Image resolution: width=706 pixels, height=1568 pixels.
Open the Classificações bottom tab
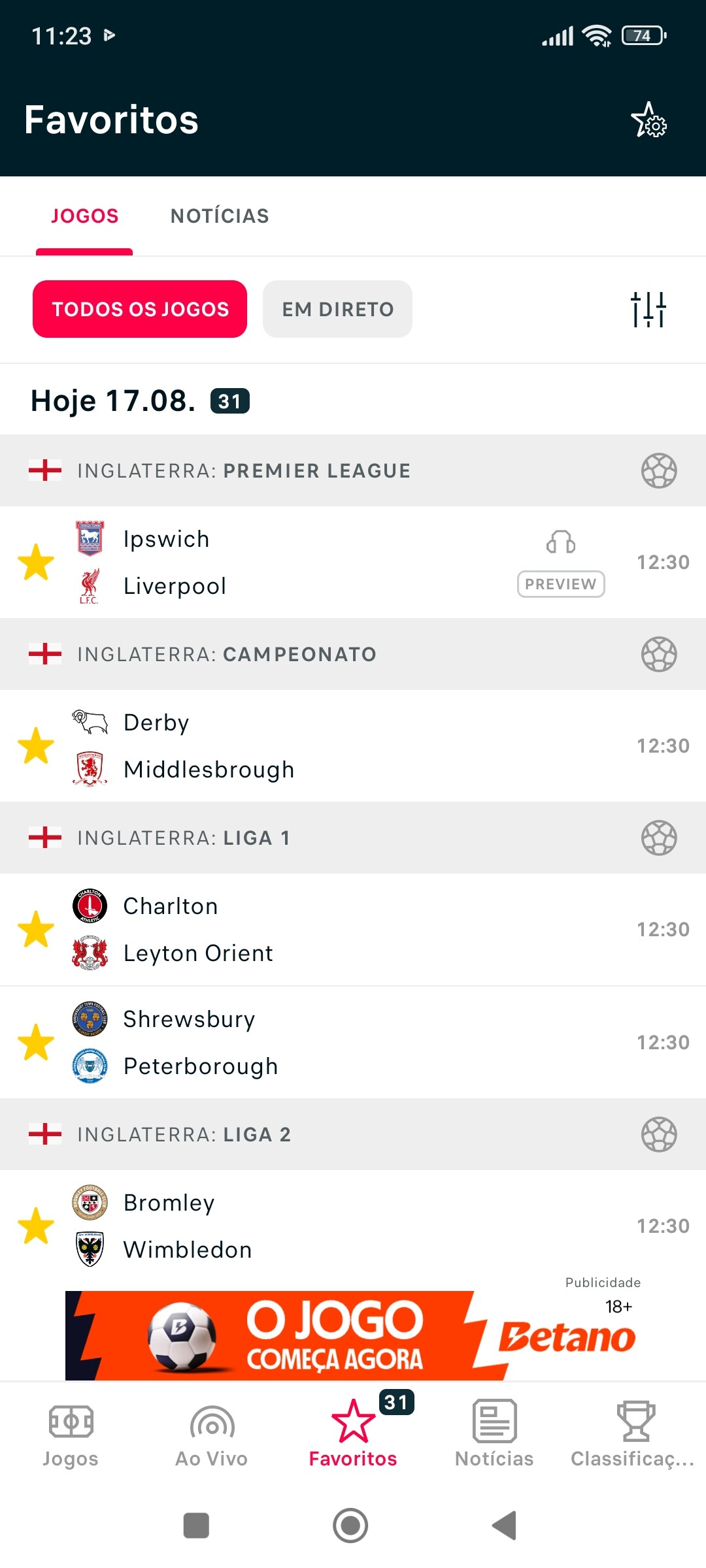point(633,1434)
